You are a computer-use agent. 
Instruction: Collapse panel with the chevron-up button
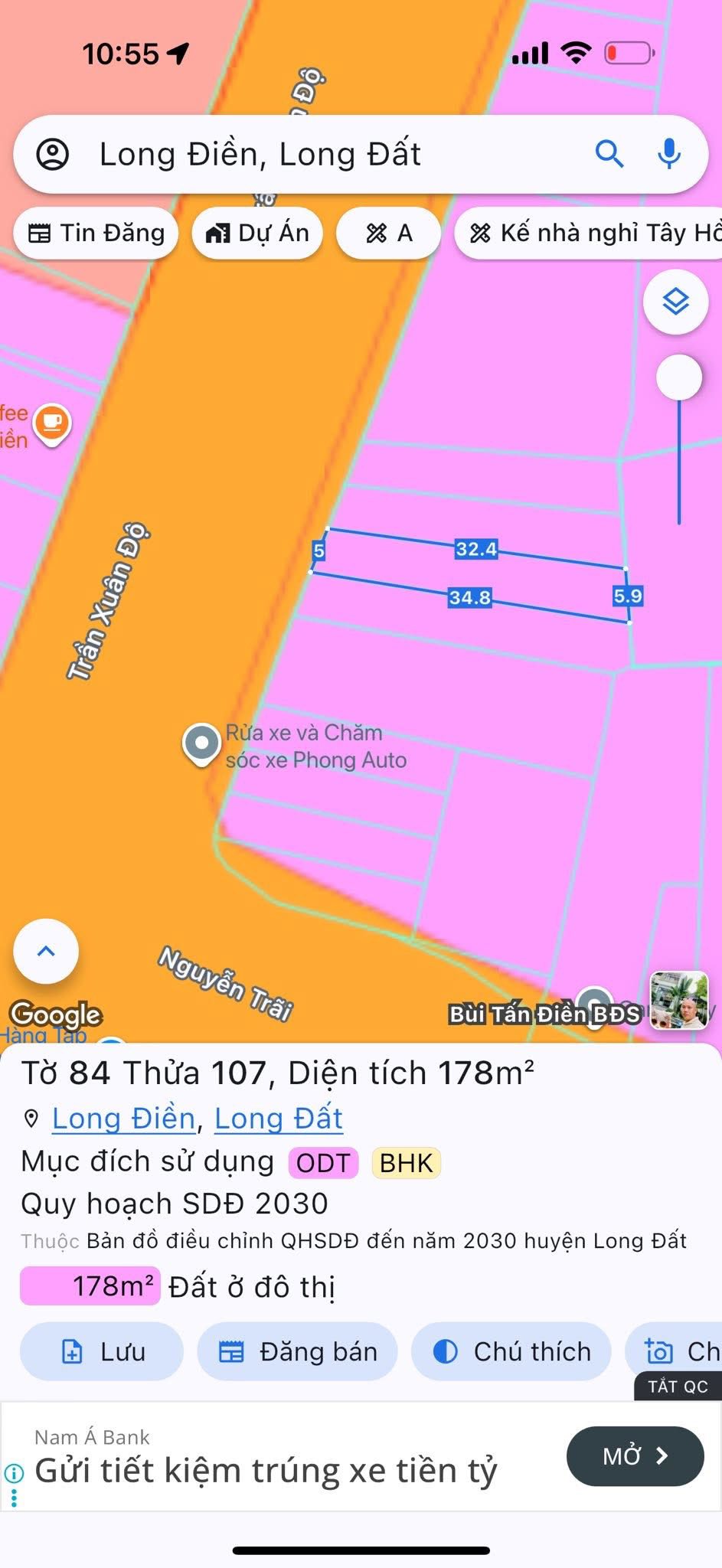point(45,950)
